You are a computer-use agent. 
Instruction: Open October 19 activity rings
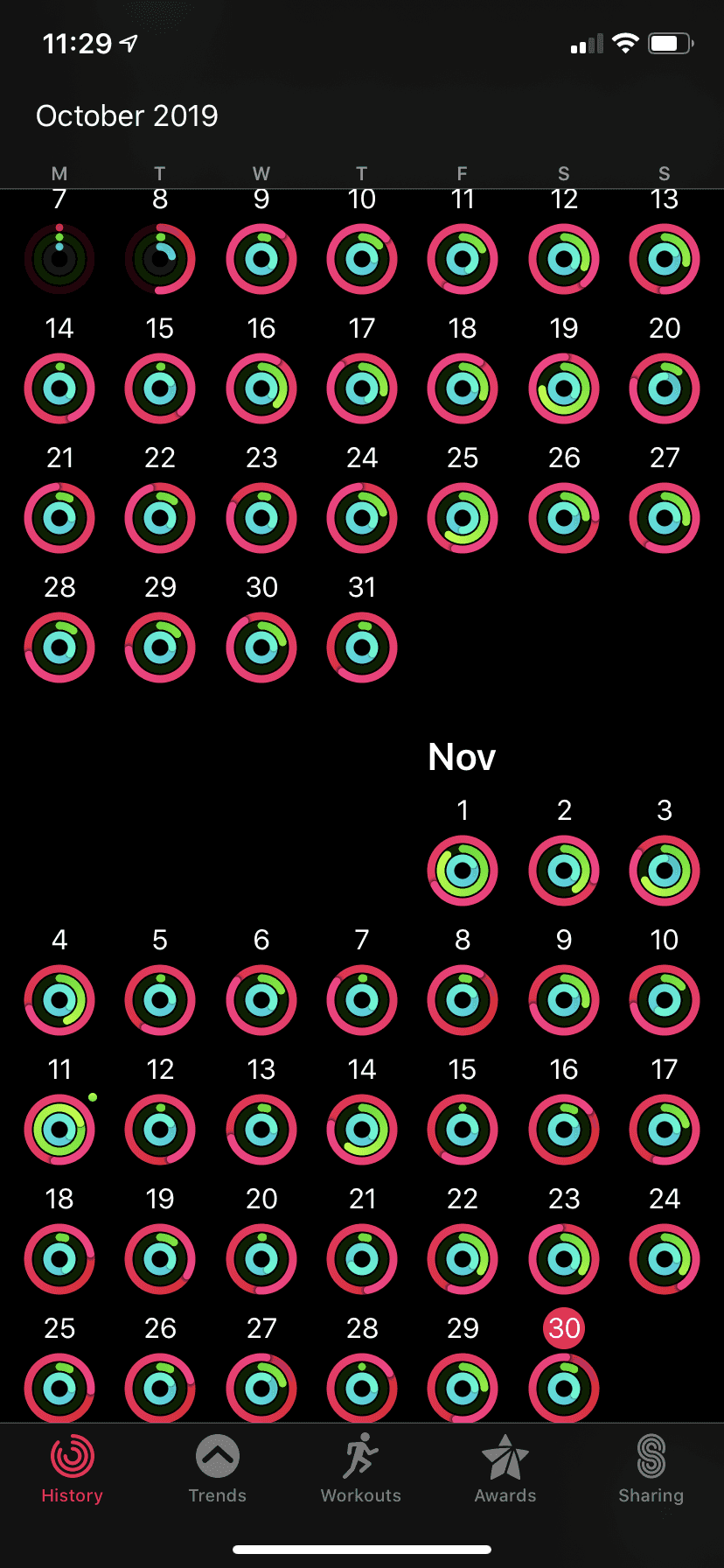coord(564,388)
